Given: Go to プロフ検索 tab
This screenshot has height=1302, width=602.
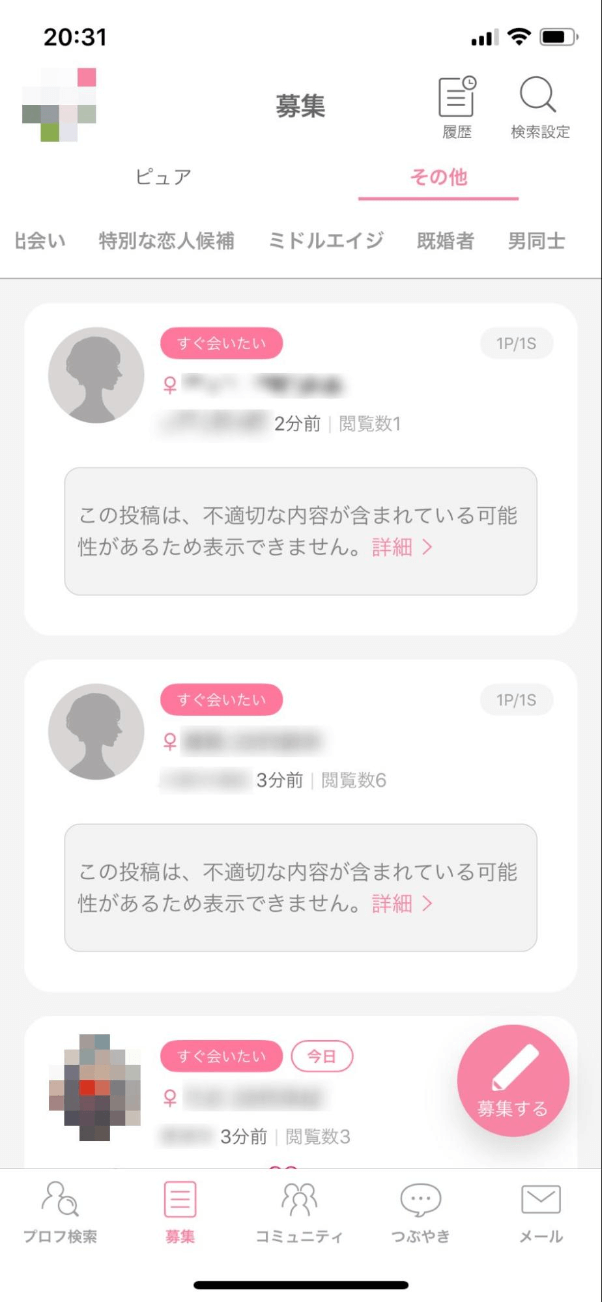Looking at the screenshot, I should tap(60, 1210).
